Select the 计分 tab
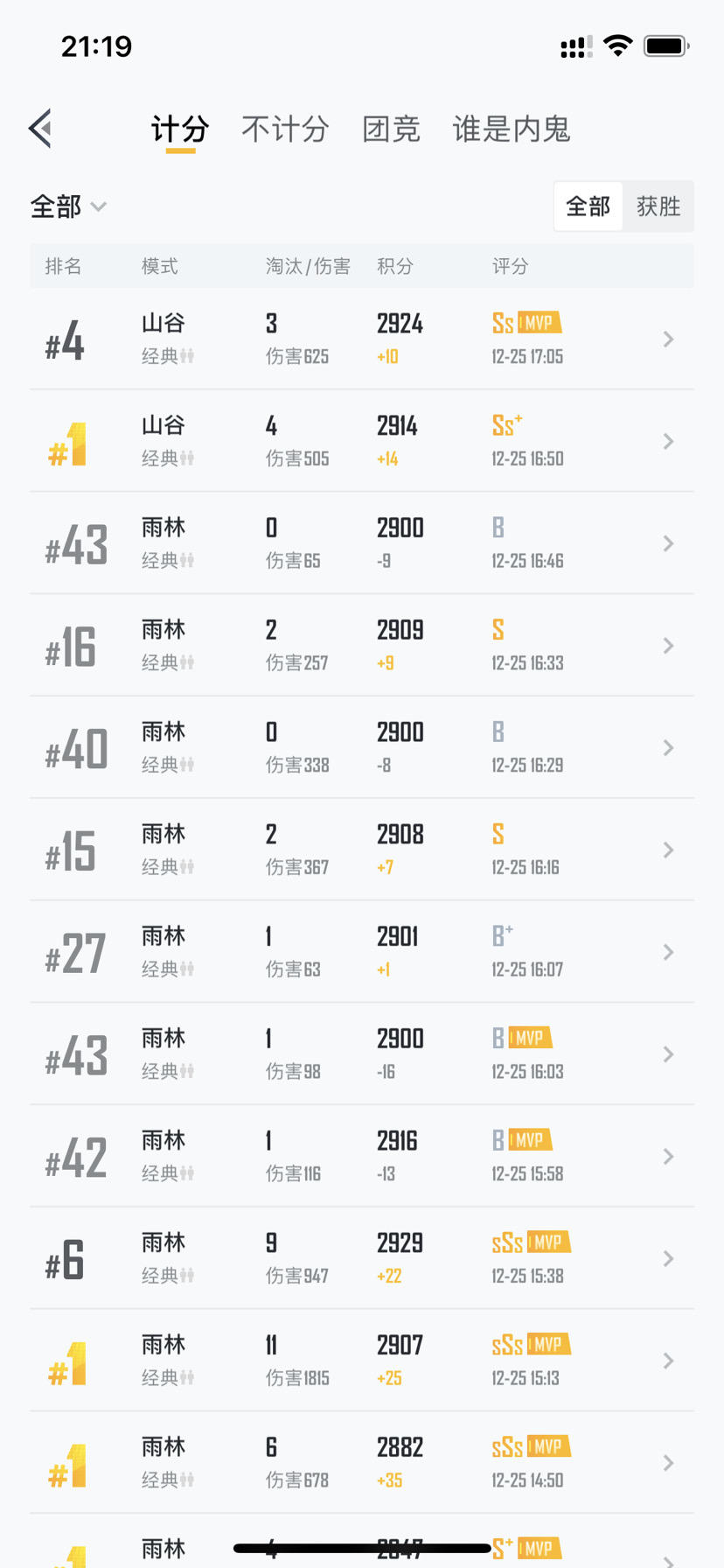 [x=180, y=129]
